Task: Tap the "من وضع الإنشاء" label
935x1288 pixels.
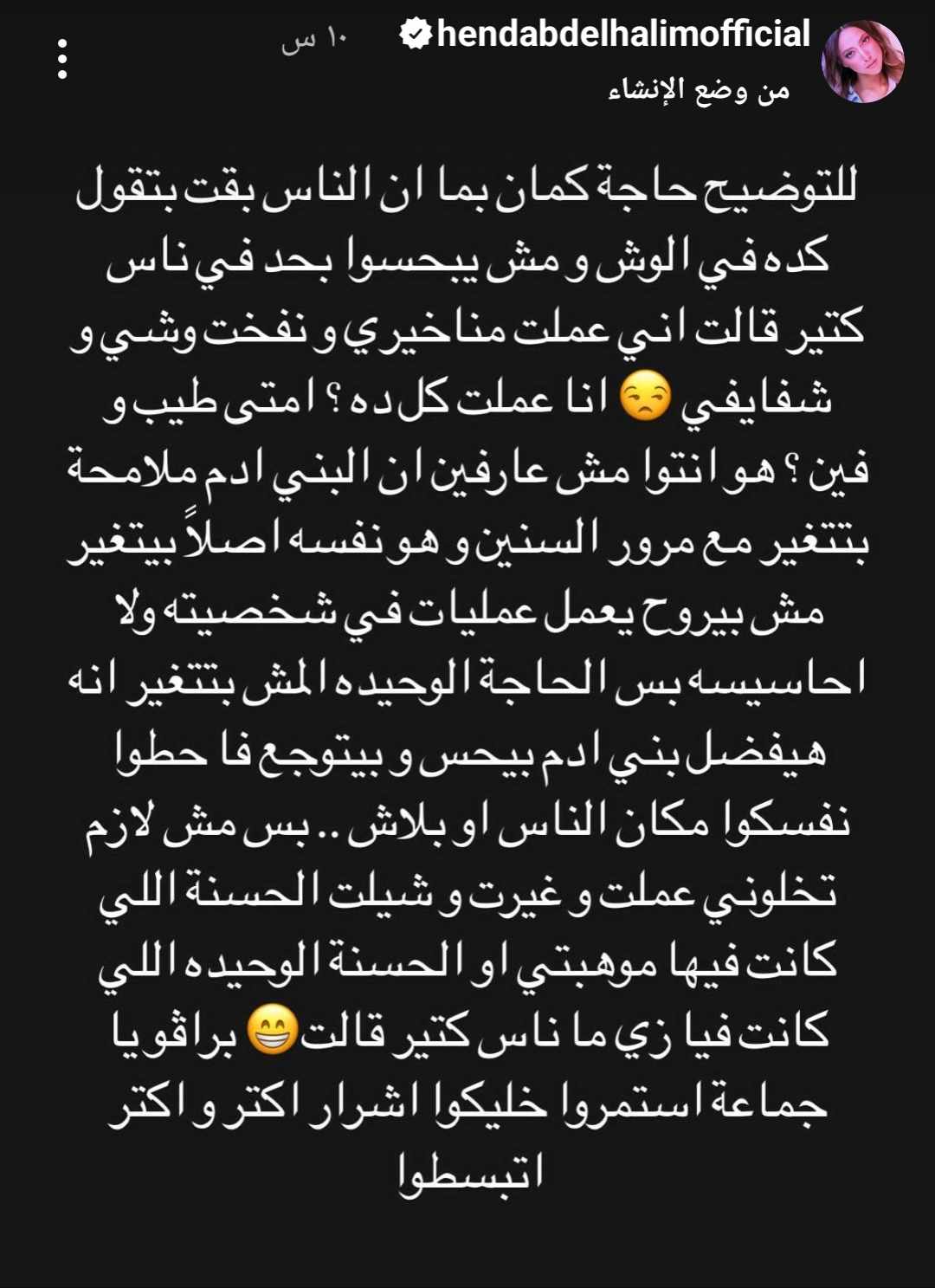Action: tap(699, 90)
